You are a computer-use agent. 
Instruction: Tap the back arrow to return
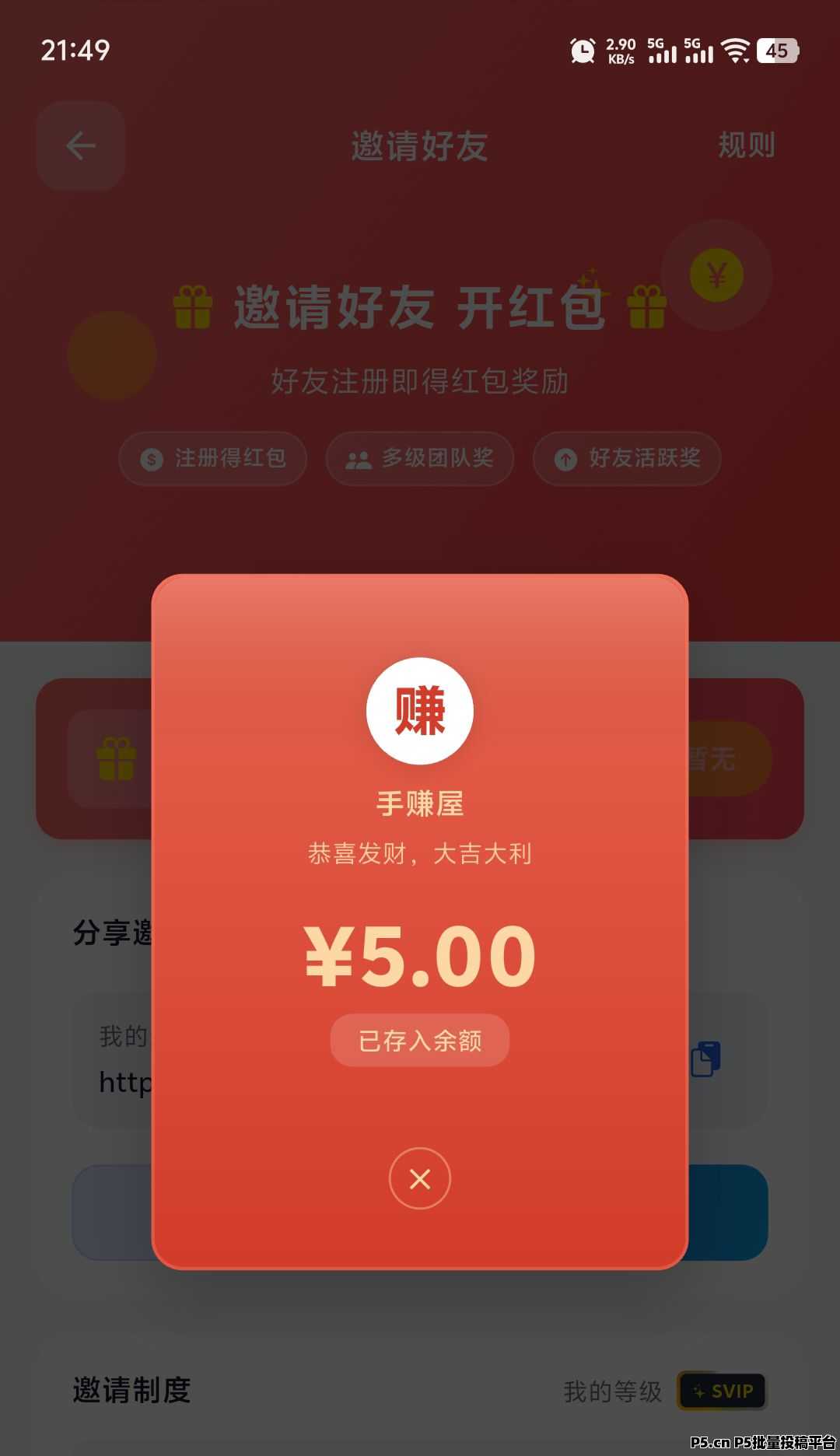[x=80, y=146]
